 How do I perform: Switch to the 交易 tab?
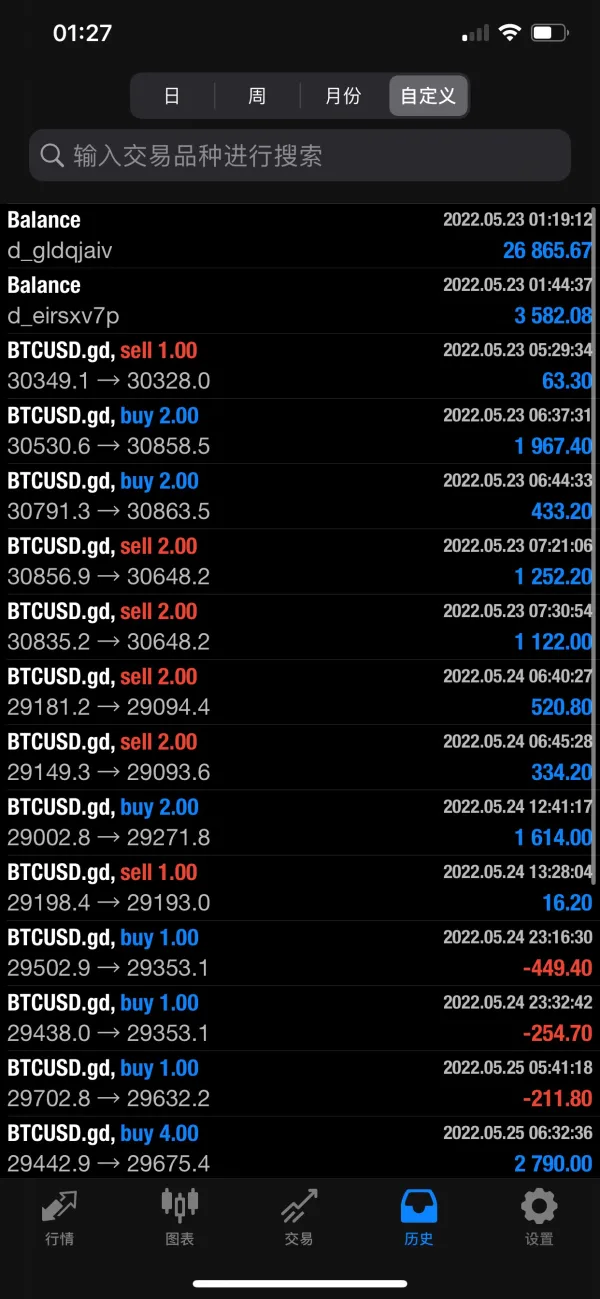pyautogui.click(x=299, y=1214)
